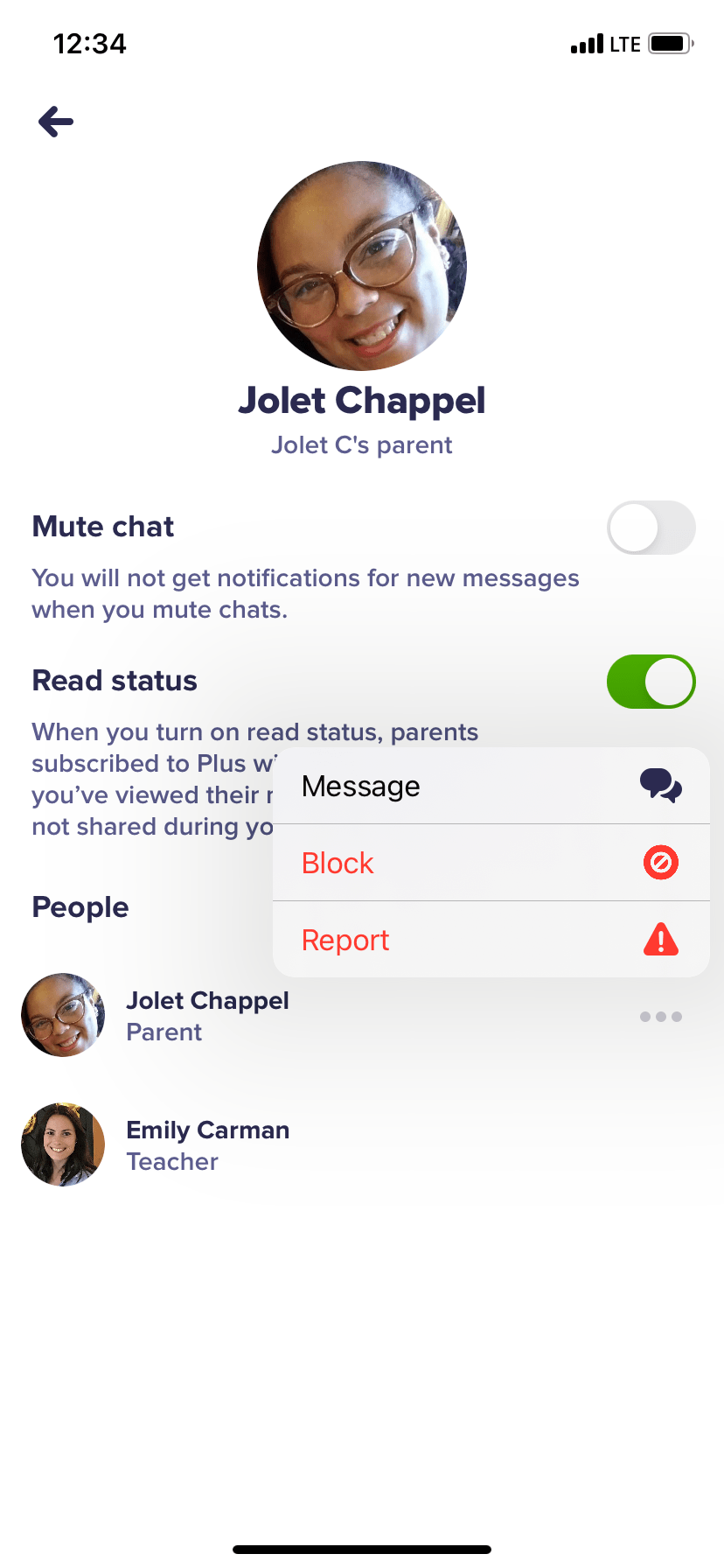Tap the warning triangle icon next to Report

[x=662, y=939]
